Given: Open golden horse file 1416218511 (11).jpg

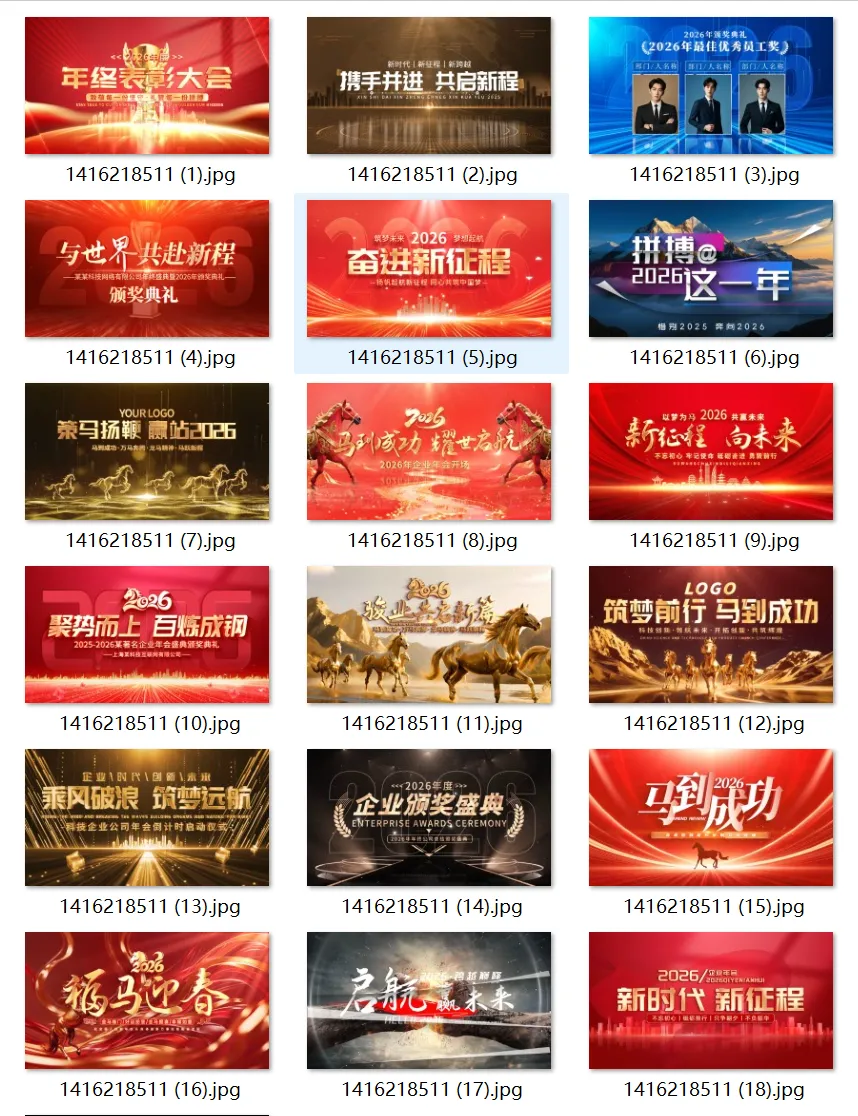Looking at the screenshot, I should coord(429,635).
